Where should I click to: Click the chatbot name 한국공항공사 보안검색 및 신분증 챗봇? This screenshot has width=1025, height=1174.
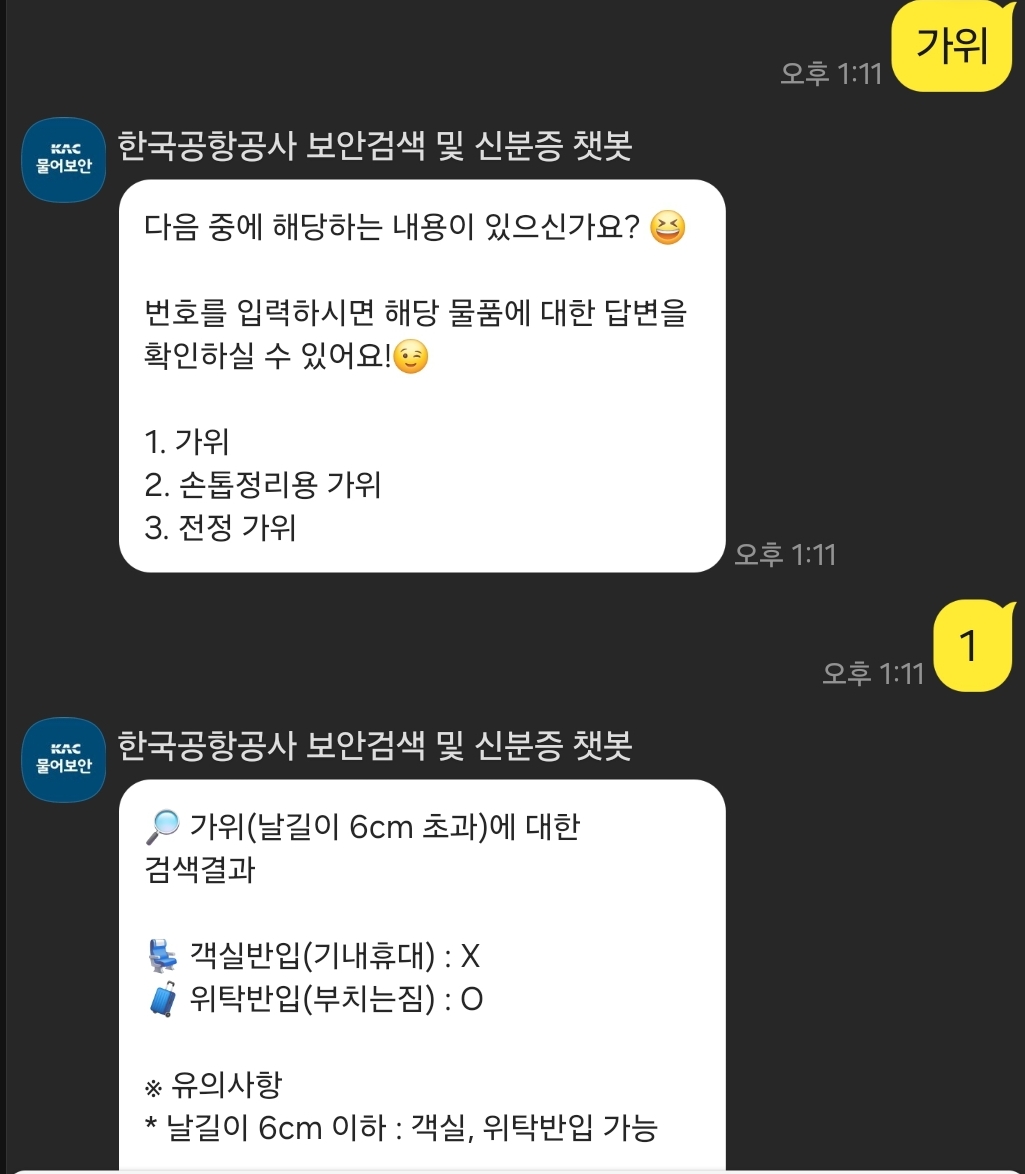tap(378, 144)
